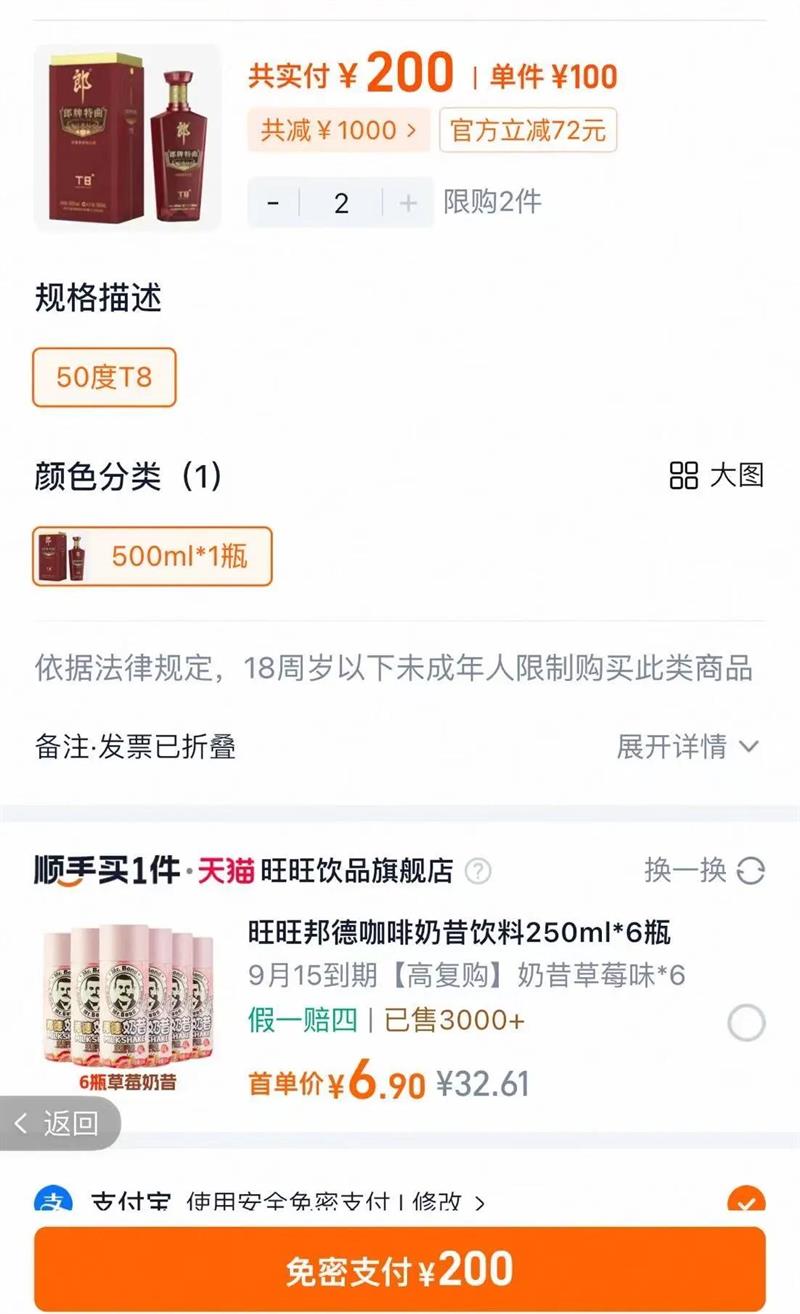Modify the 支付宝 payment setting

point(445,1203)
